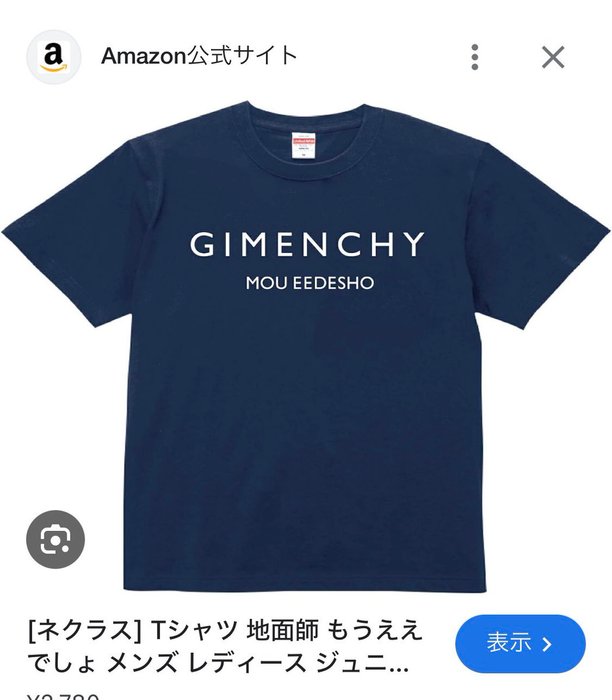Close the image viewer
The width and height of the screenshot is (612, 700).
click(x=553, y=57)
